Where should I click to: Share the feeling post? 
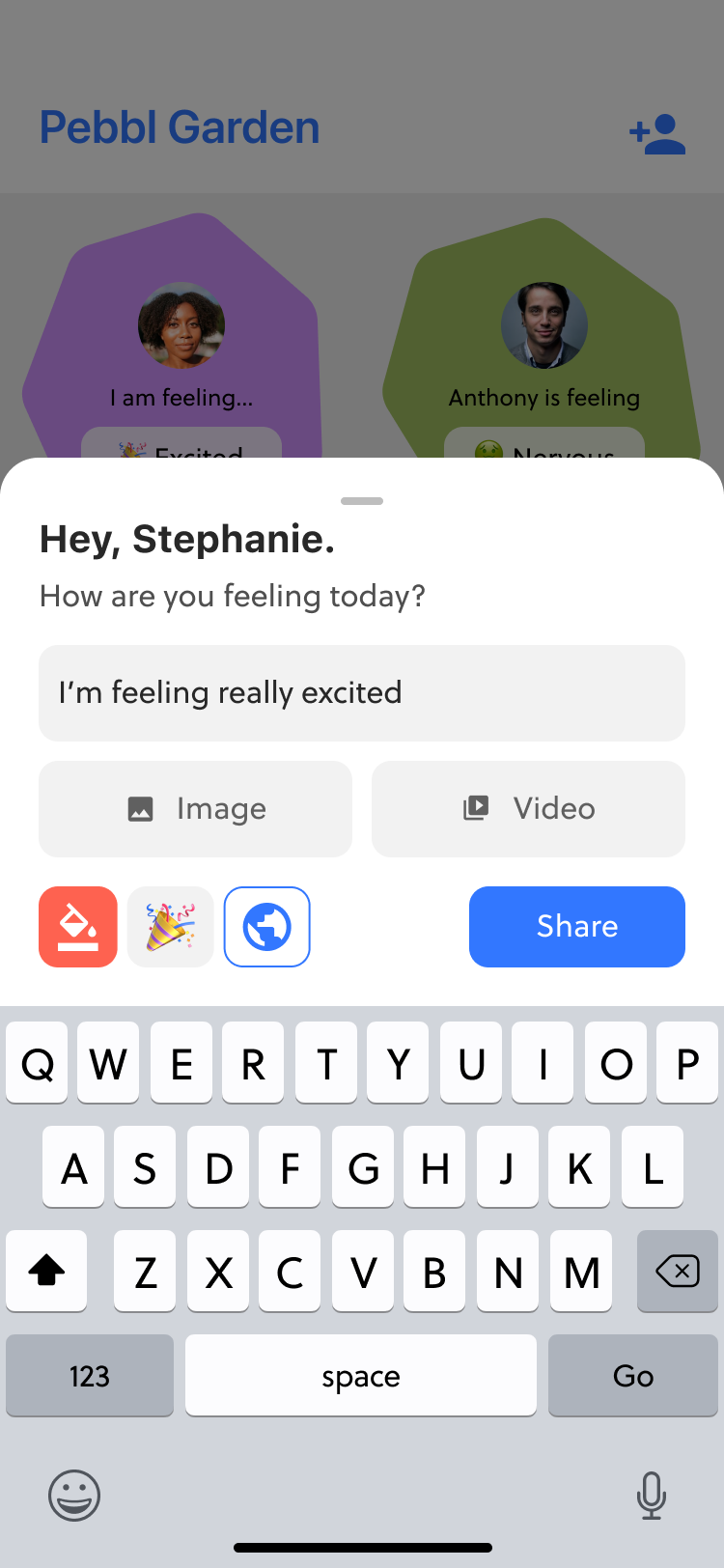pyautogui.click(x=577, y=927)
